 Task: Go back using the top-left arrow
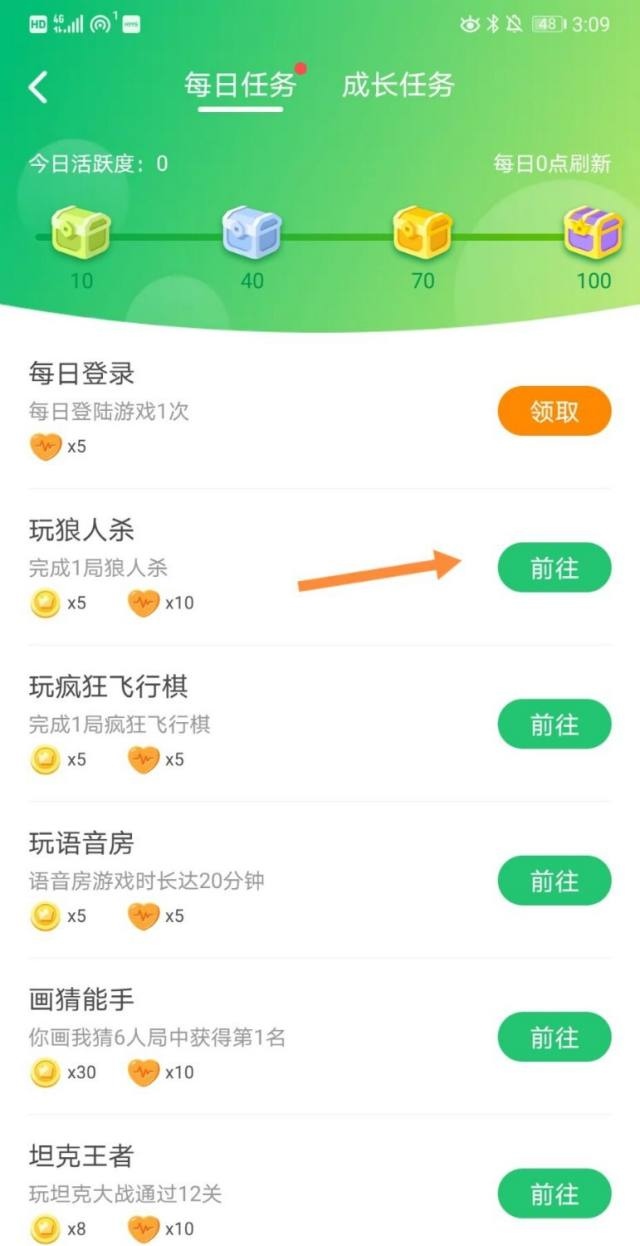pos(38,87)
